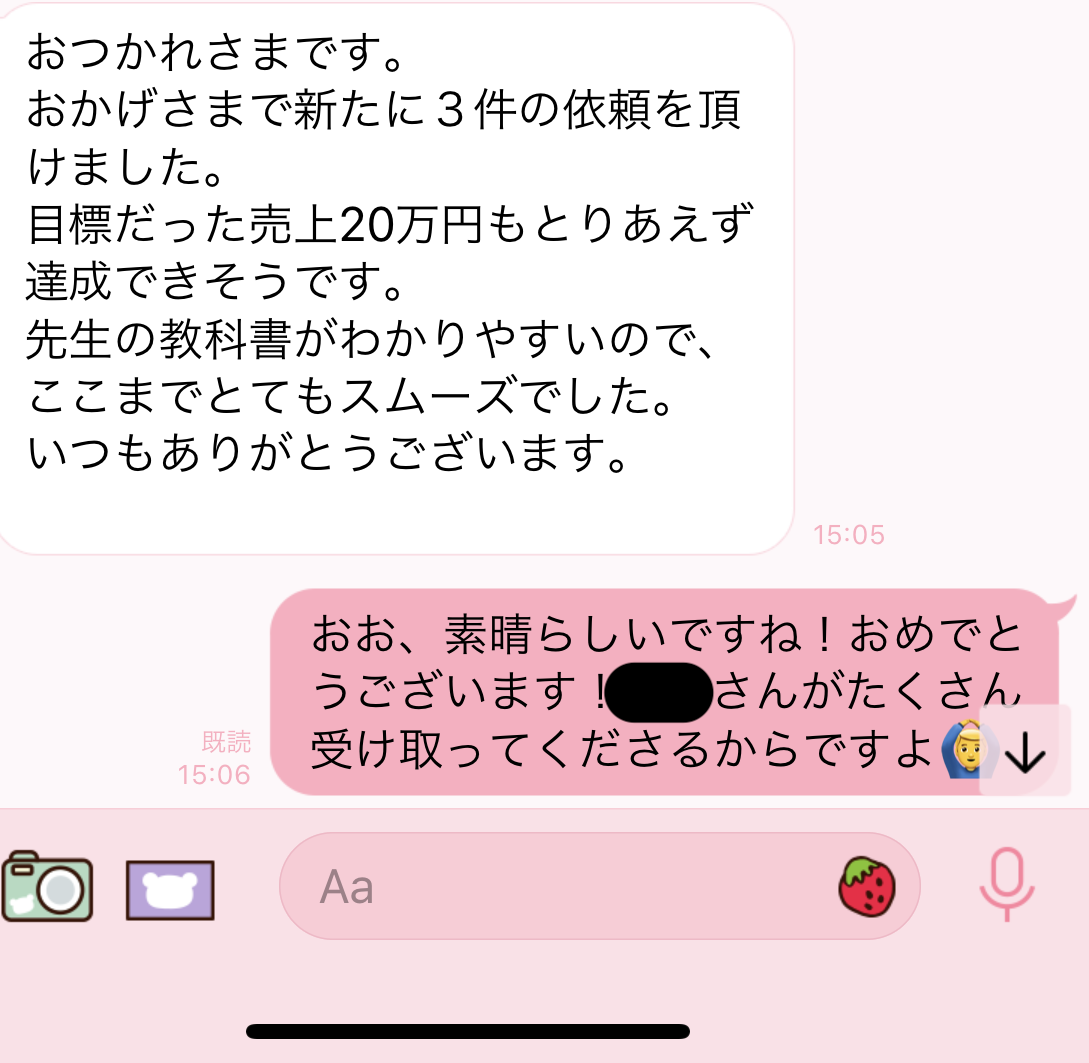Open the camera icon

(46, 886)
